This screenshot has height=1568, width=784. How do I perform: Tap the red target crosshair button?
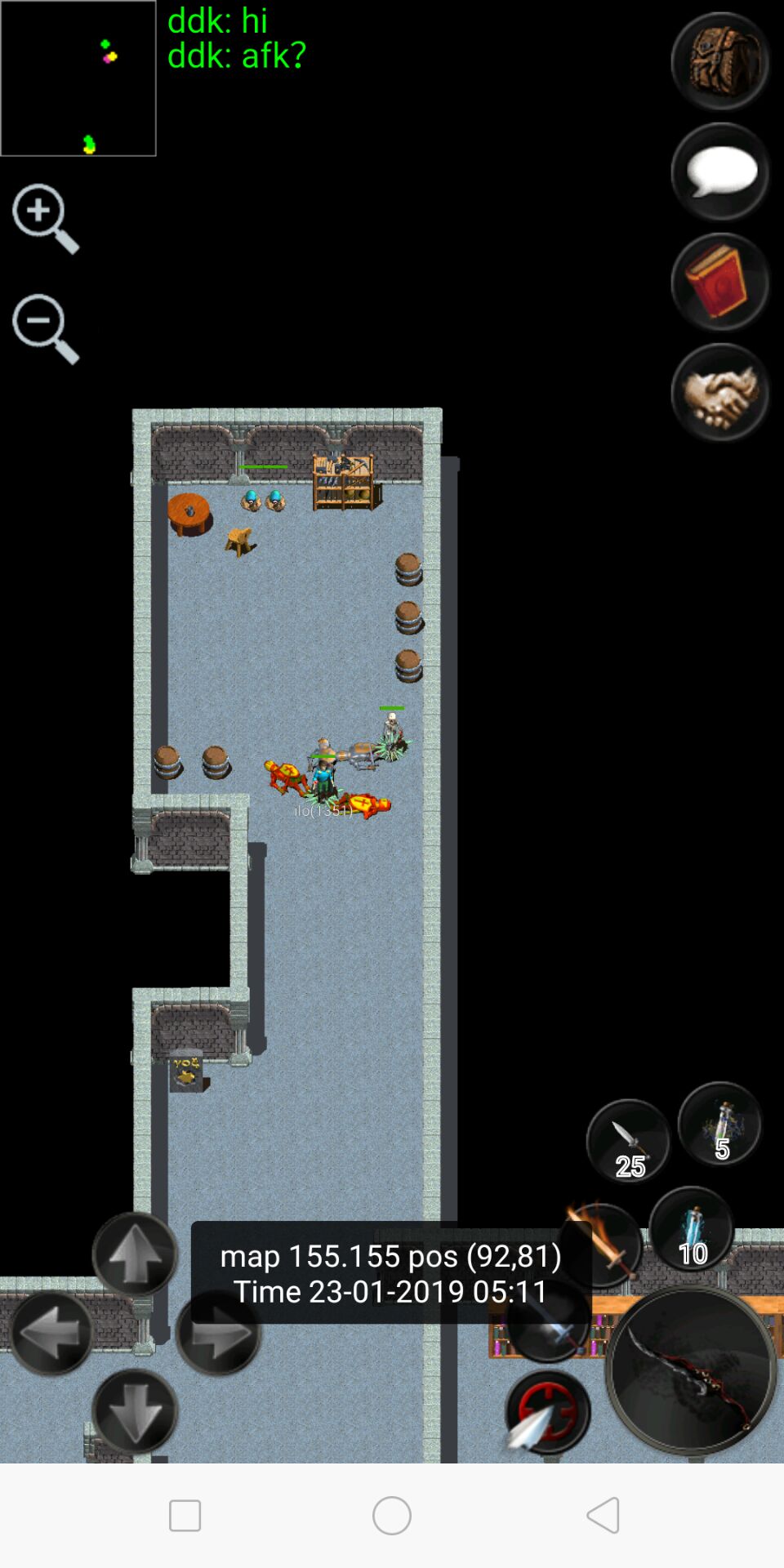548,1411
